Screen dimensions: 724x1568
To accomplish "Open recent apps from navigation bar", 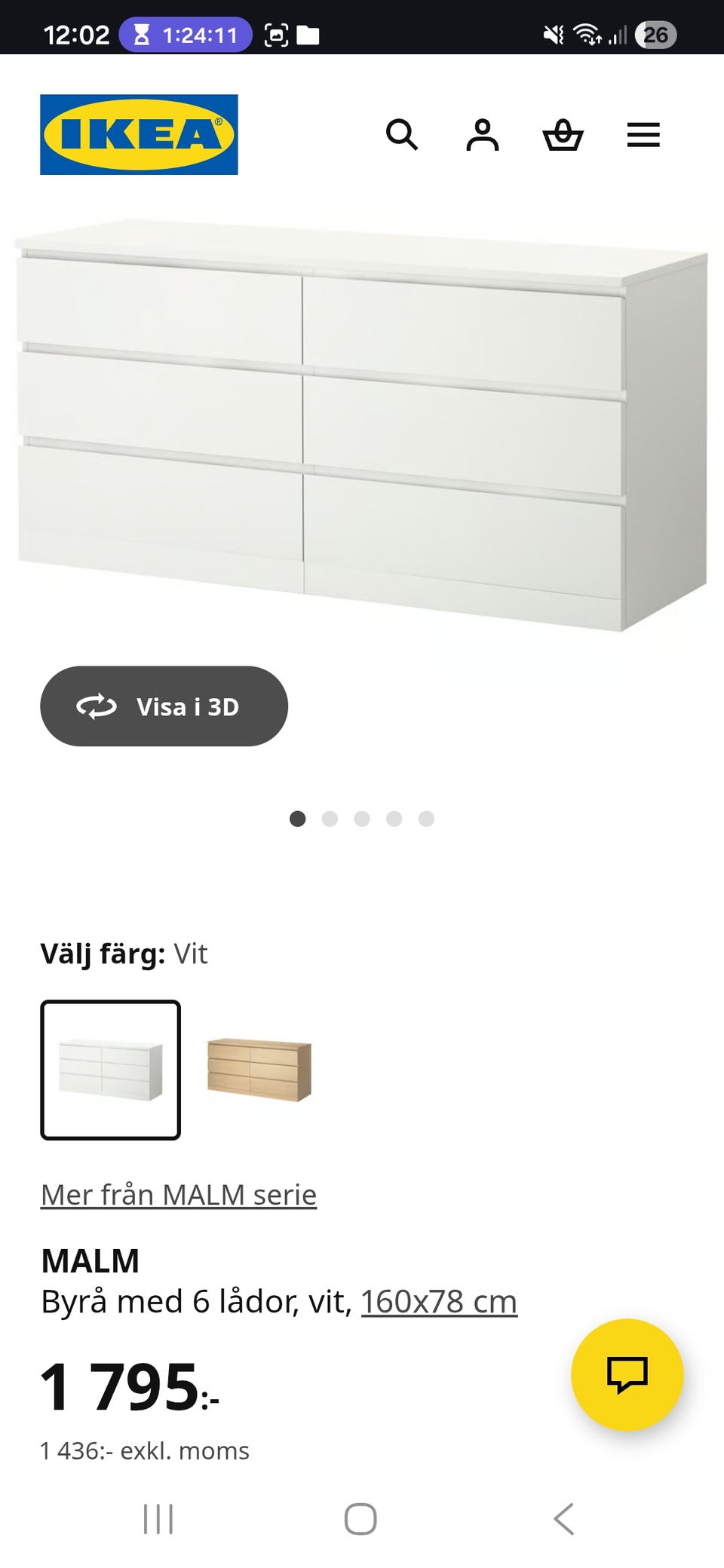I will click(158, 1521).
